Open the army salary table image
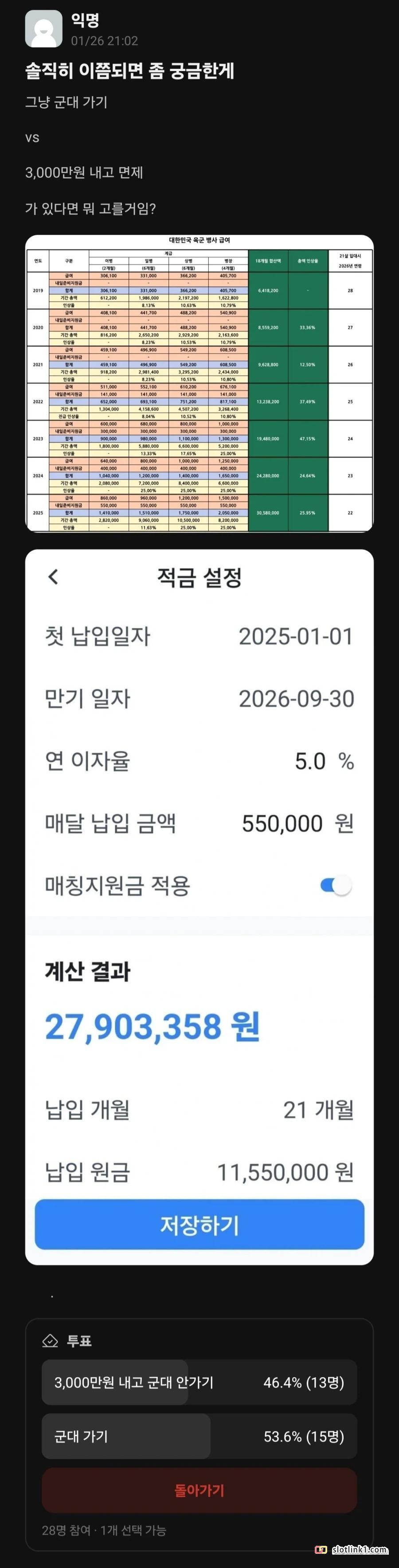The width and height of the screenshot is (399, 1568). (199, 383)
